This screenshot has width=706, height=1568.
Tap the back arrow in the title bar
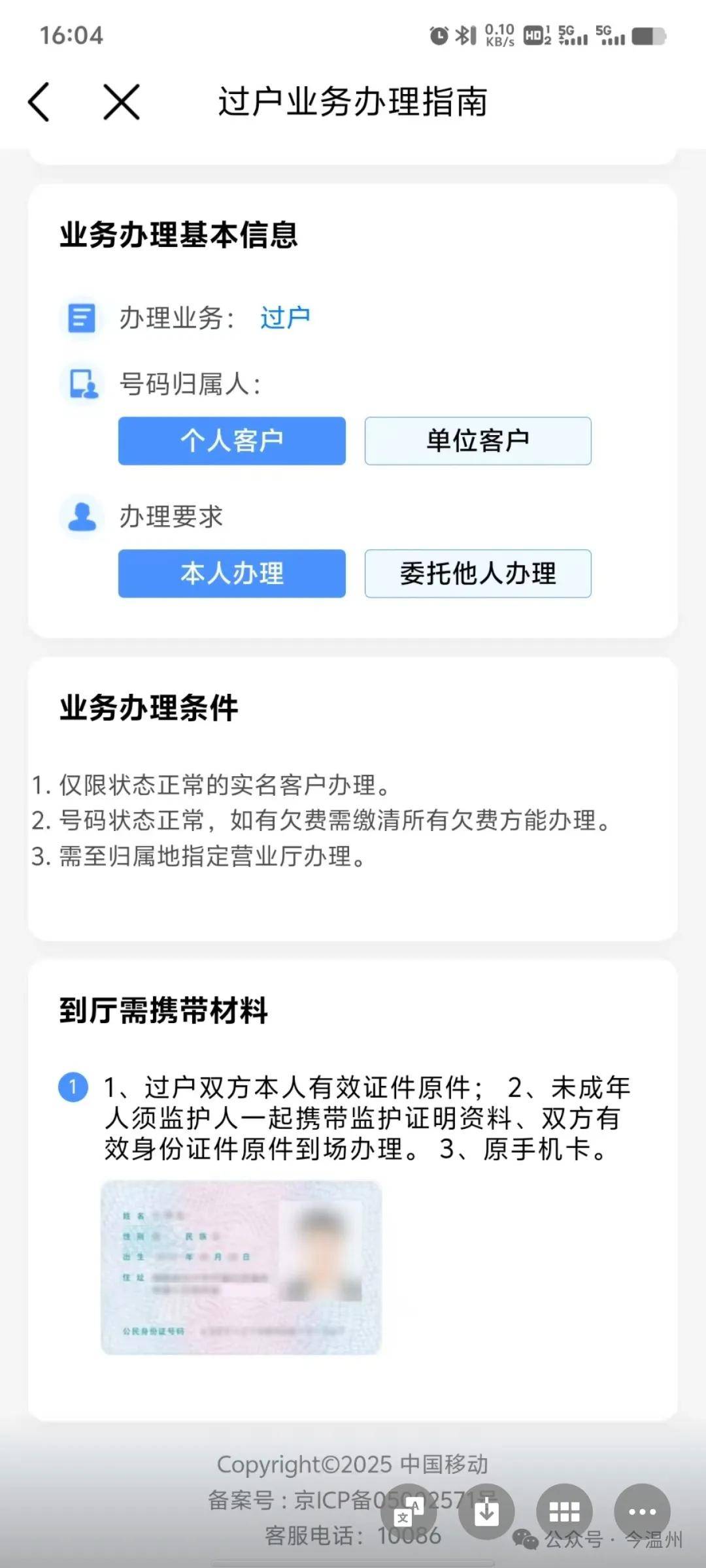pos(39,101)
